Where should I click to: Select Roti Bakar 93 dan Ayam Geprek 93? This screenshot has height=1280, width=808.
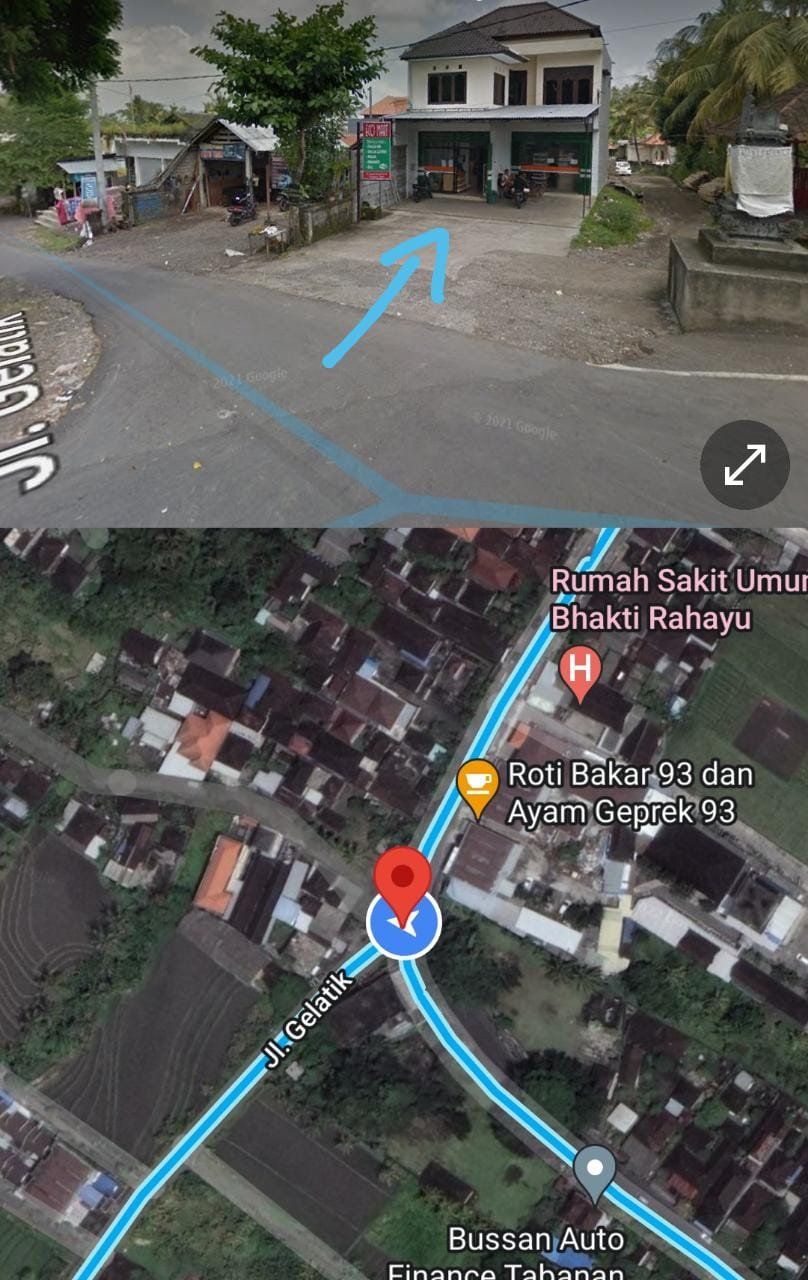pos(478,785)
